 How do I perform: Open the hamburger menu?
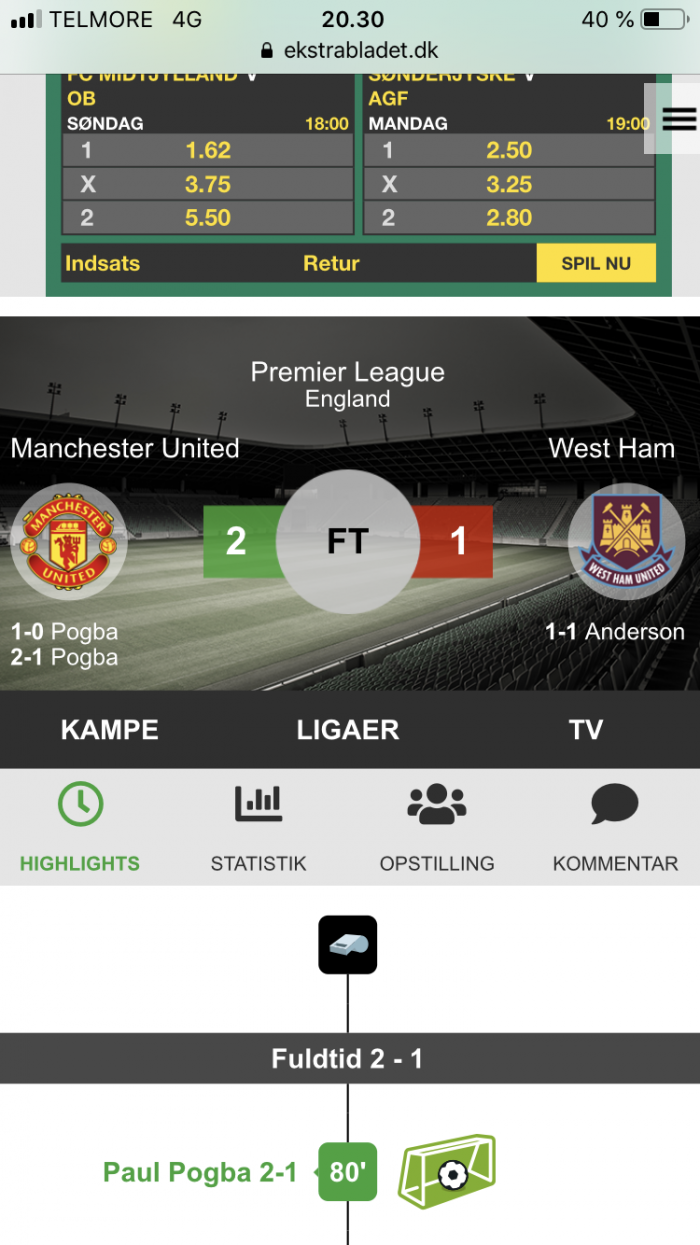click(x=678, y=119)
